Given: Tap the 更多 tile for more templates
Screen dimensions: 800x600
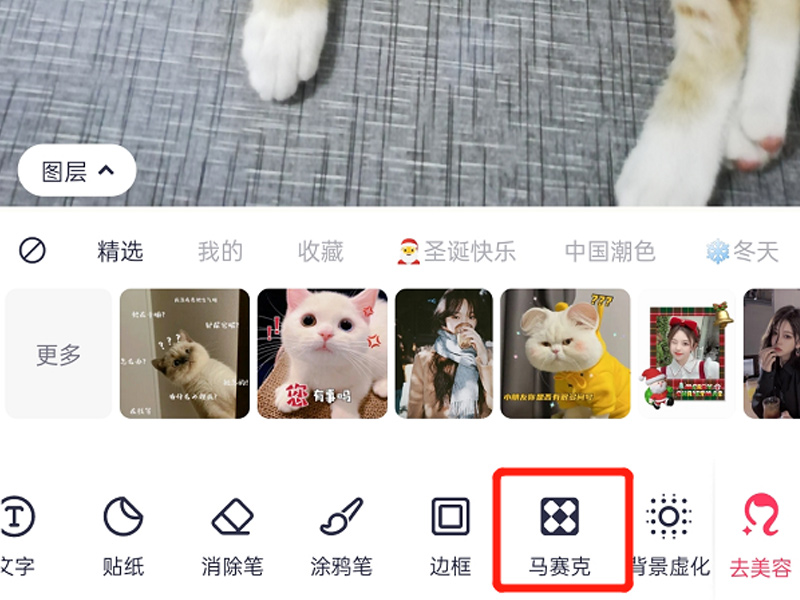Looking at the screenshot, I should 59,354.
